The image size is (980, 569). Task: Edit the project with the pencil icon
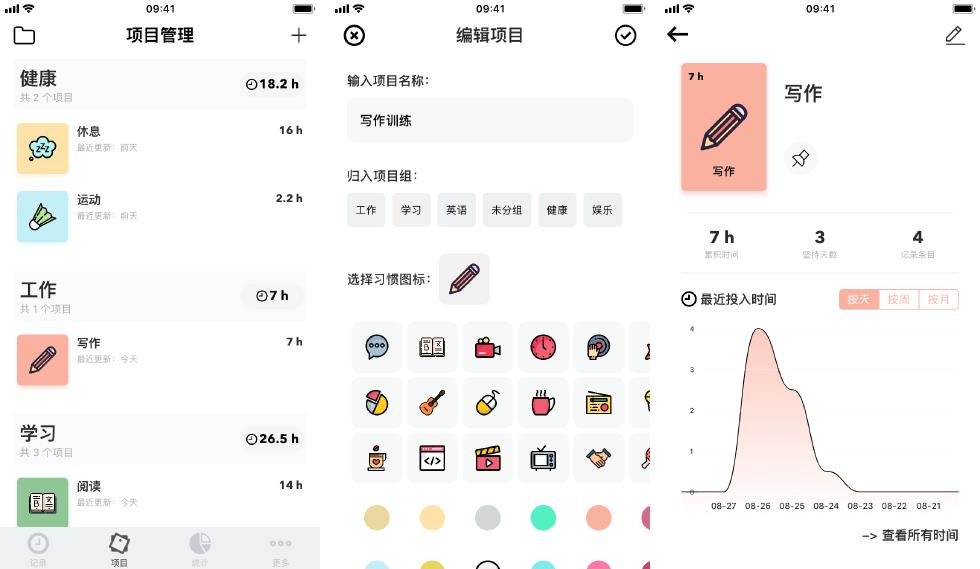pos(954,36)
